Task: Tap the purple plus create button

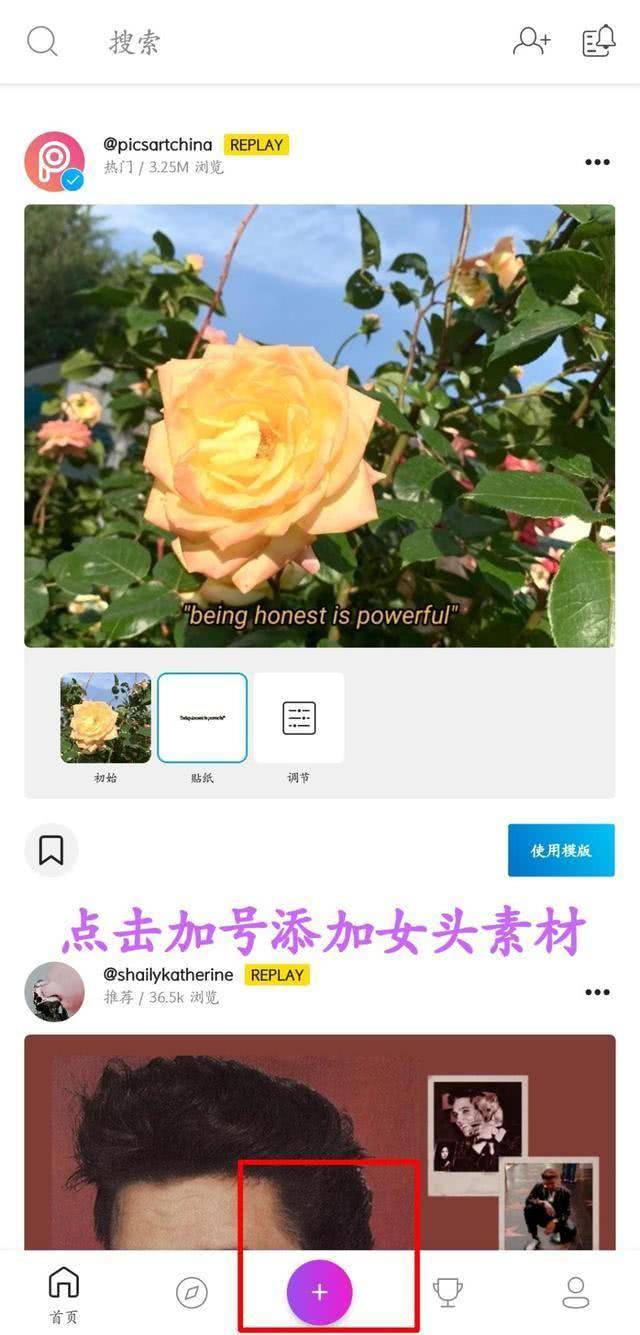Action: click(x=319, y=1293)
